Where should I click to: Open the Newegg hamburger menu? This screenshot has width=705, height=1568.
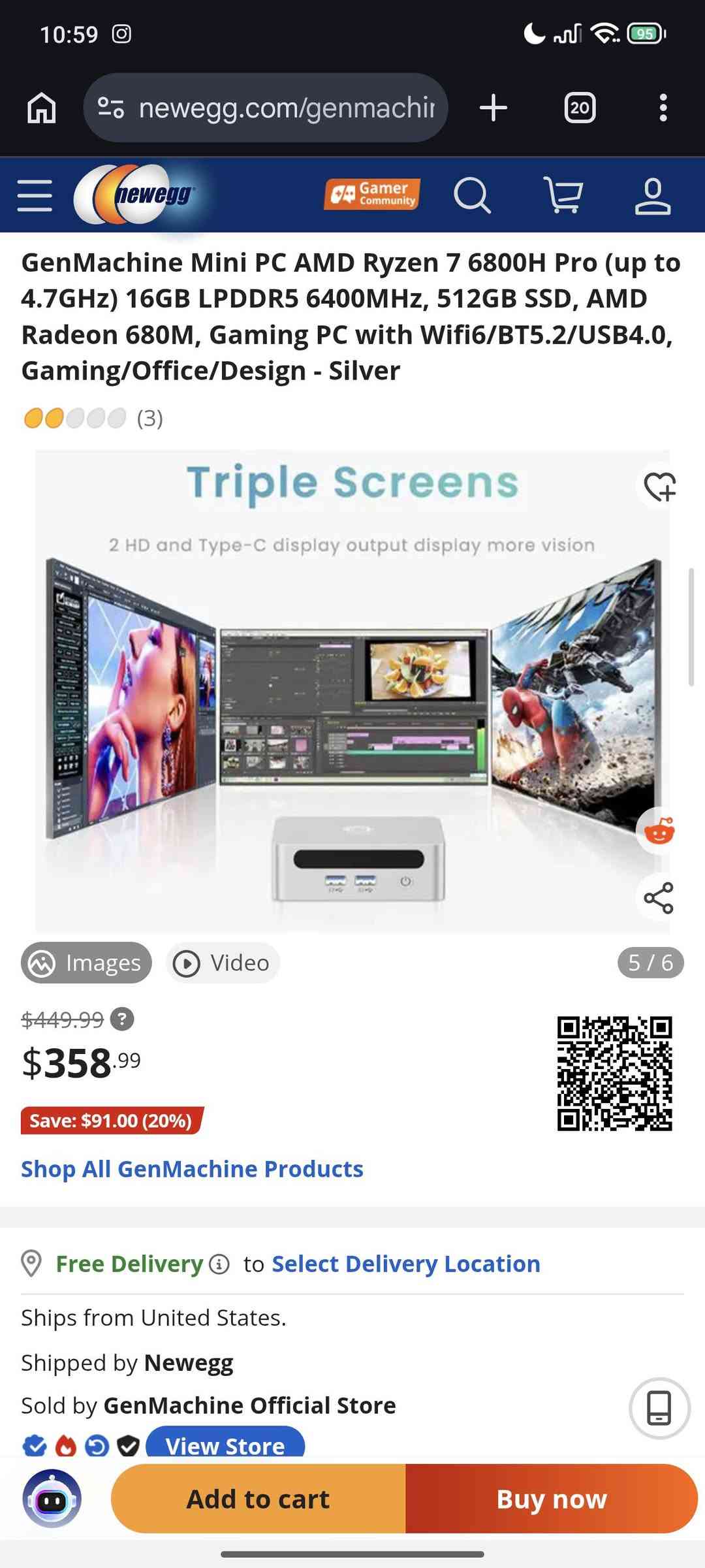tap(35, 195)
